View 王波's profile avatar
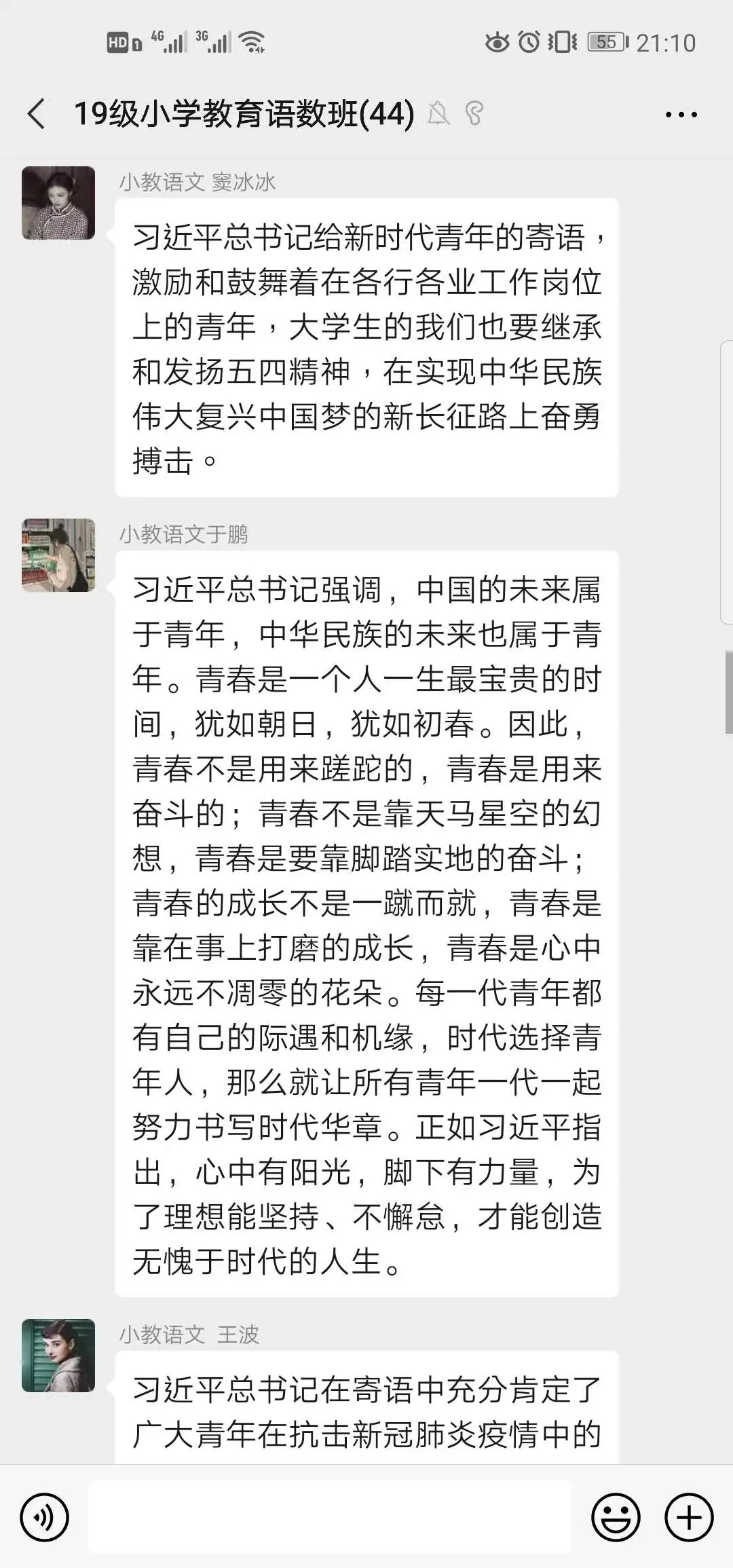 tap(58, 1356)
